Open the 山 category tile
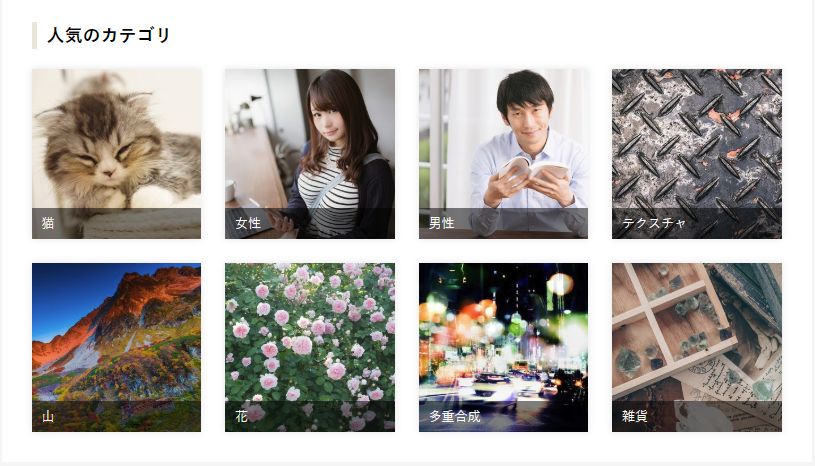Image resolution: width=815 pixels, height=466 pixels. tap(116, 347)
